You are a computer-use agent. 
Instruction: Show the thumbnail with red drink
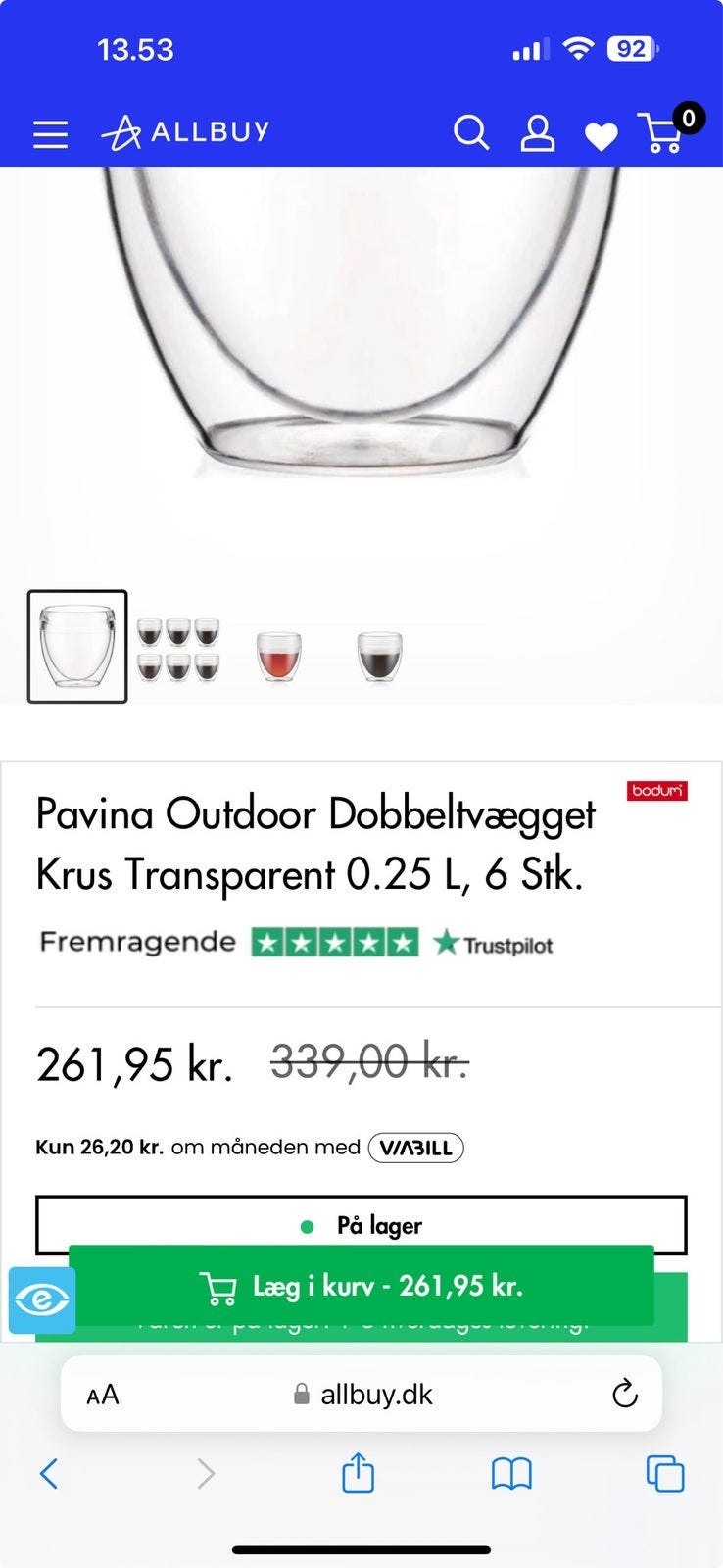coord(278,655)
